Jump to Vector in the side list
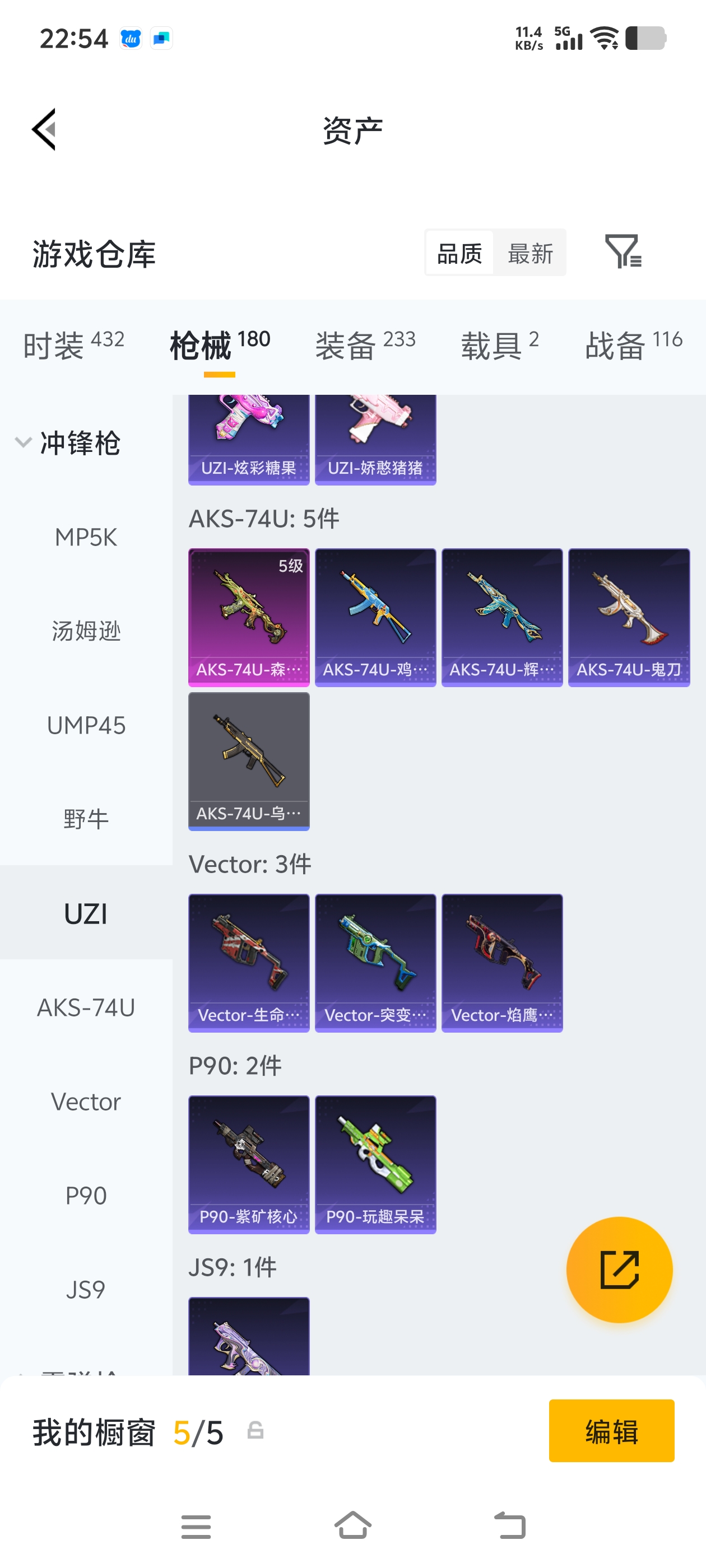706x1568 pixels. pyautogui.click(x=86, y=1101)
